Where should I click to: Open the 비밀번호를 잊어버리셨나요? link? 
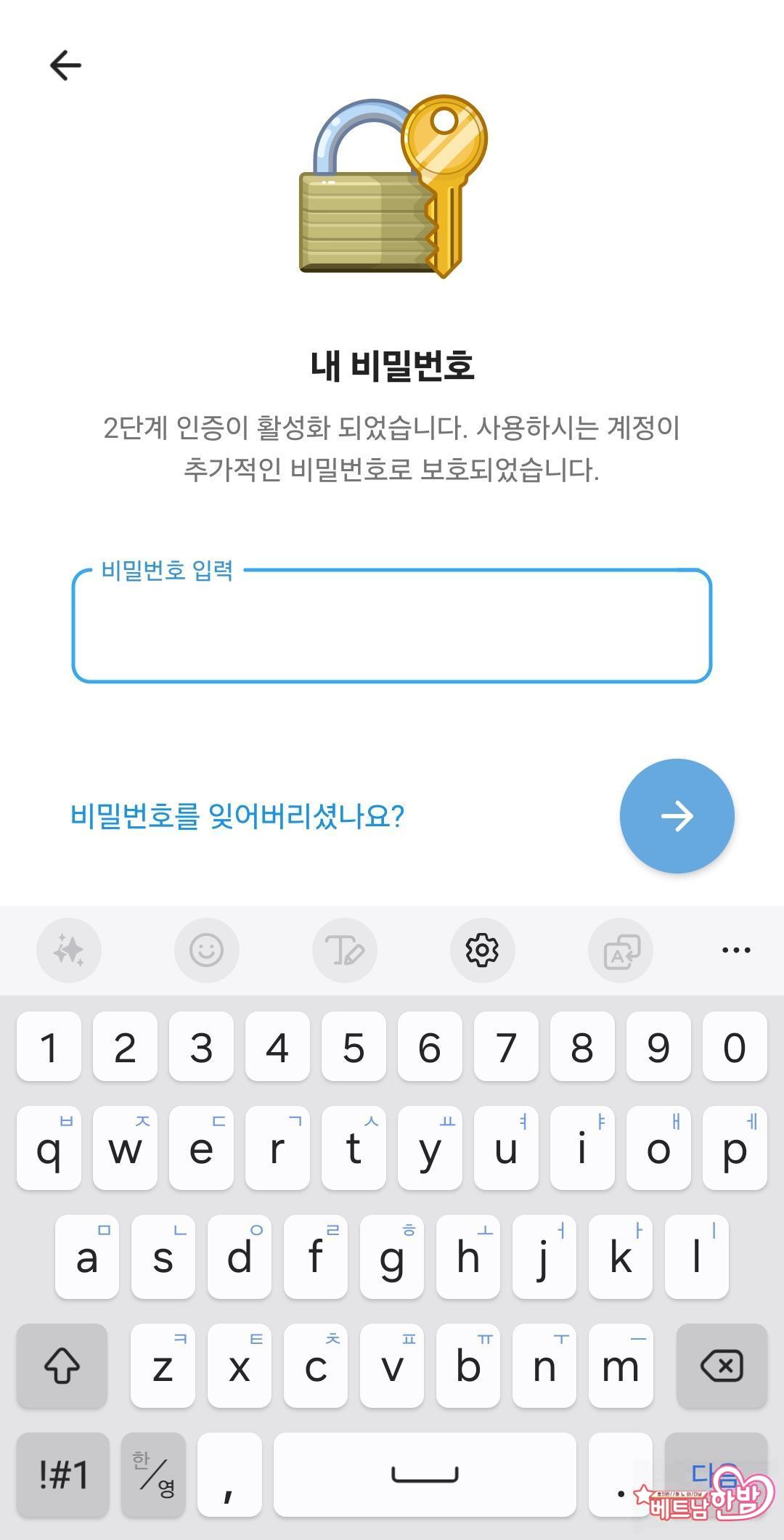237,816
